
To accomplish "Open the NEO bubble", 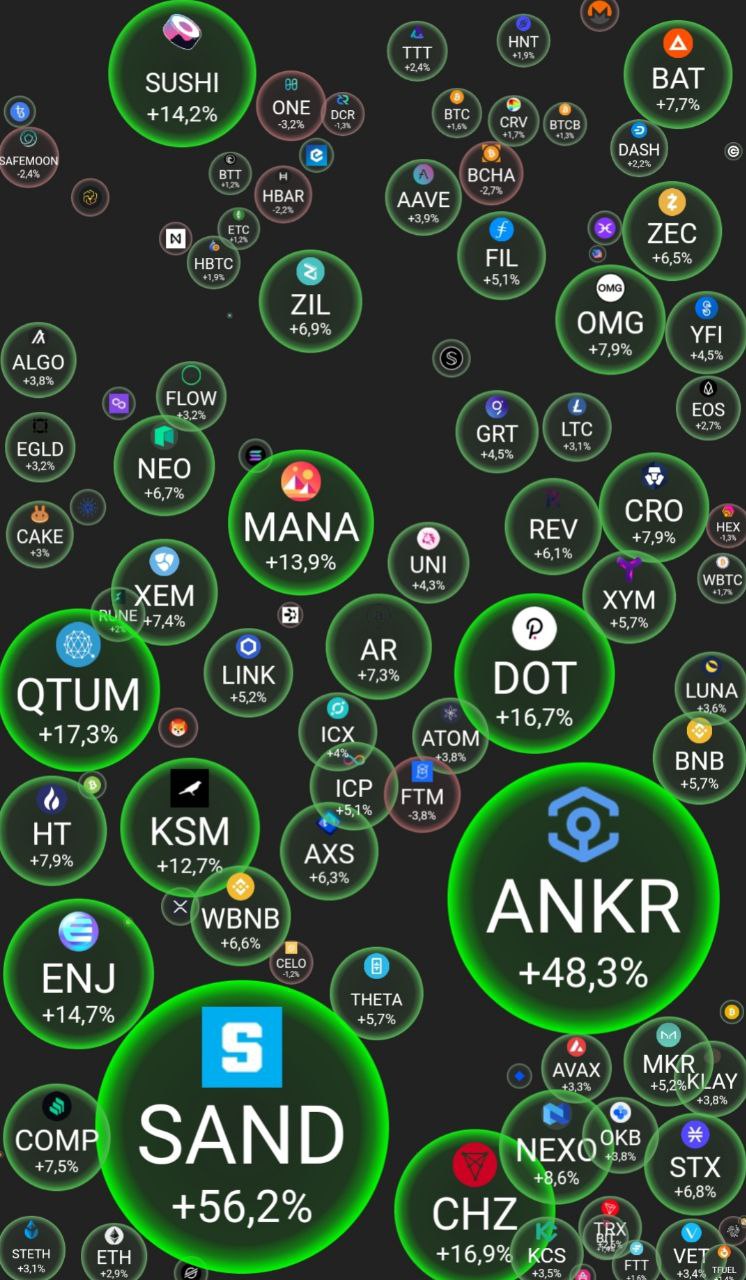I will (164, 465).
